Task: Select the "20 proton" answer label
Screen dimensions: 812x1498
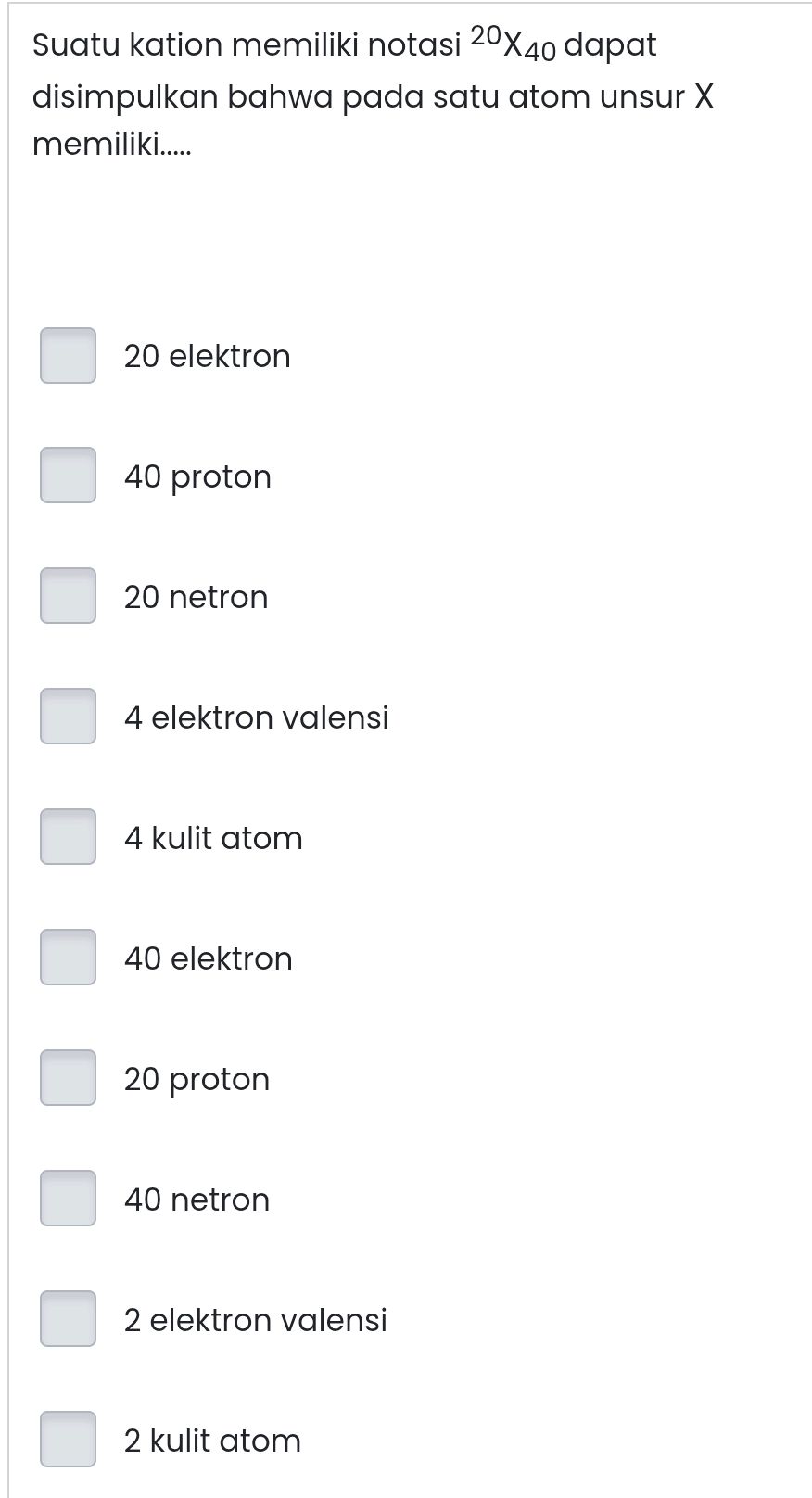Action: point(197,1078)
